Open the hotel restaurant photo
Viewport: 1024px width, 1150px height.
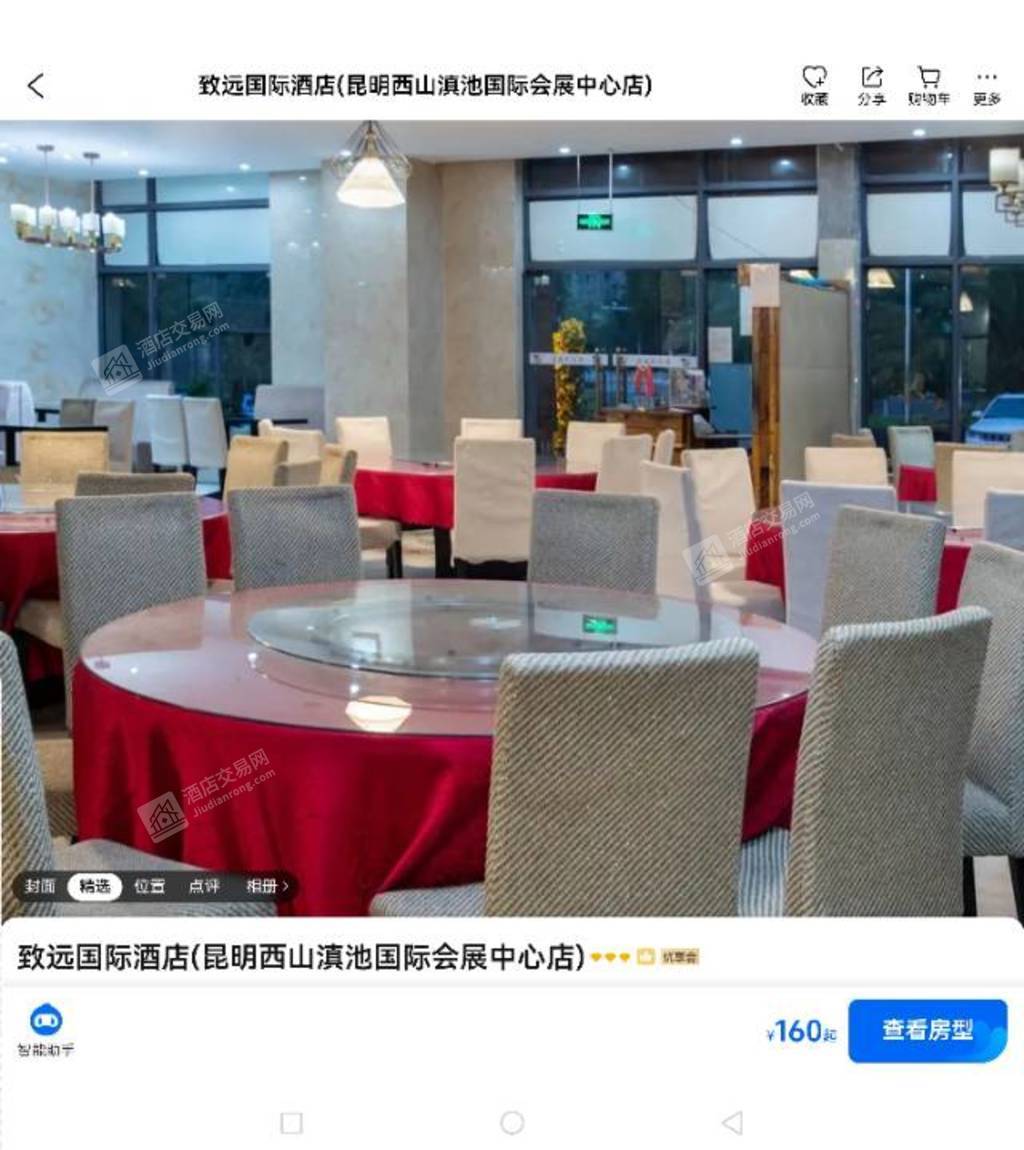point(512,500)
